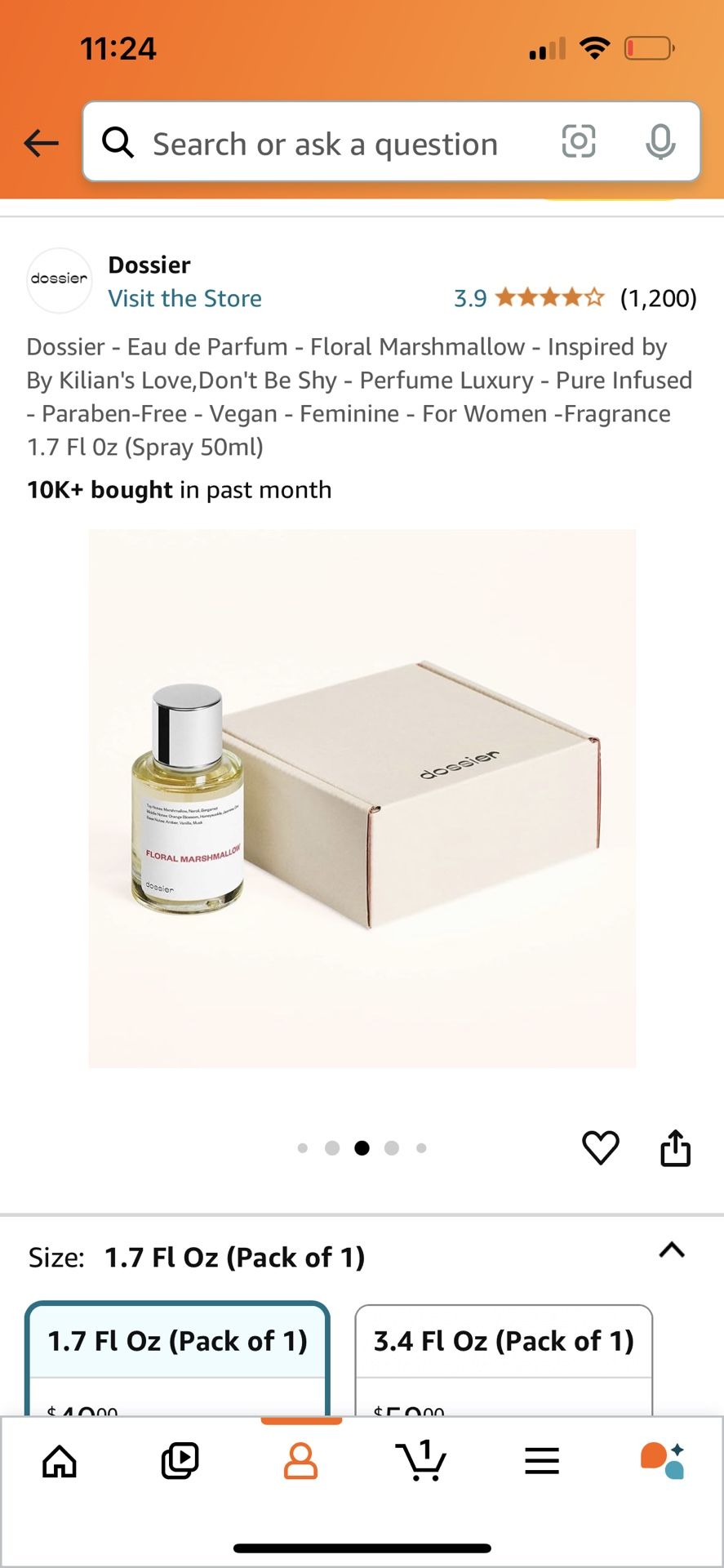Open the Floral Marshmallow product image
Image resolution: width=724 pixels, height=1568 pixels.
click(x=362, y=798)
